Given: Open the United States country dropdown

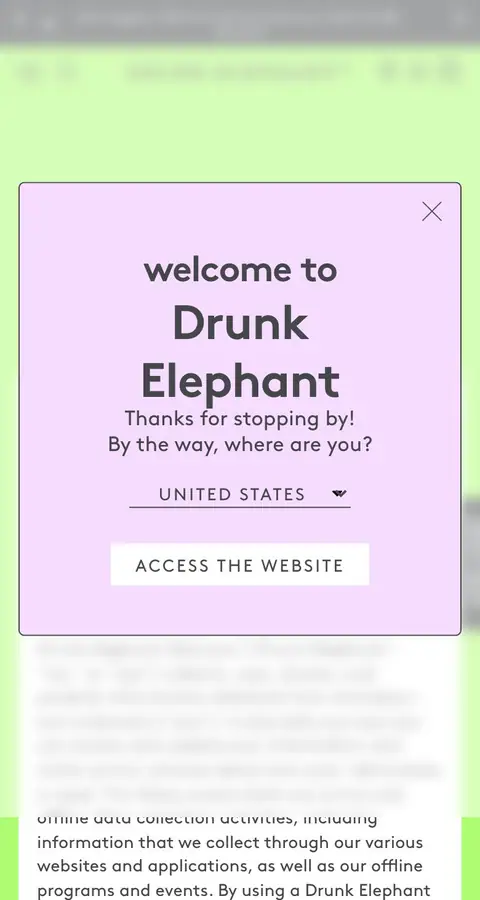Looking at the screenshot, I should point(239,494).
